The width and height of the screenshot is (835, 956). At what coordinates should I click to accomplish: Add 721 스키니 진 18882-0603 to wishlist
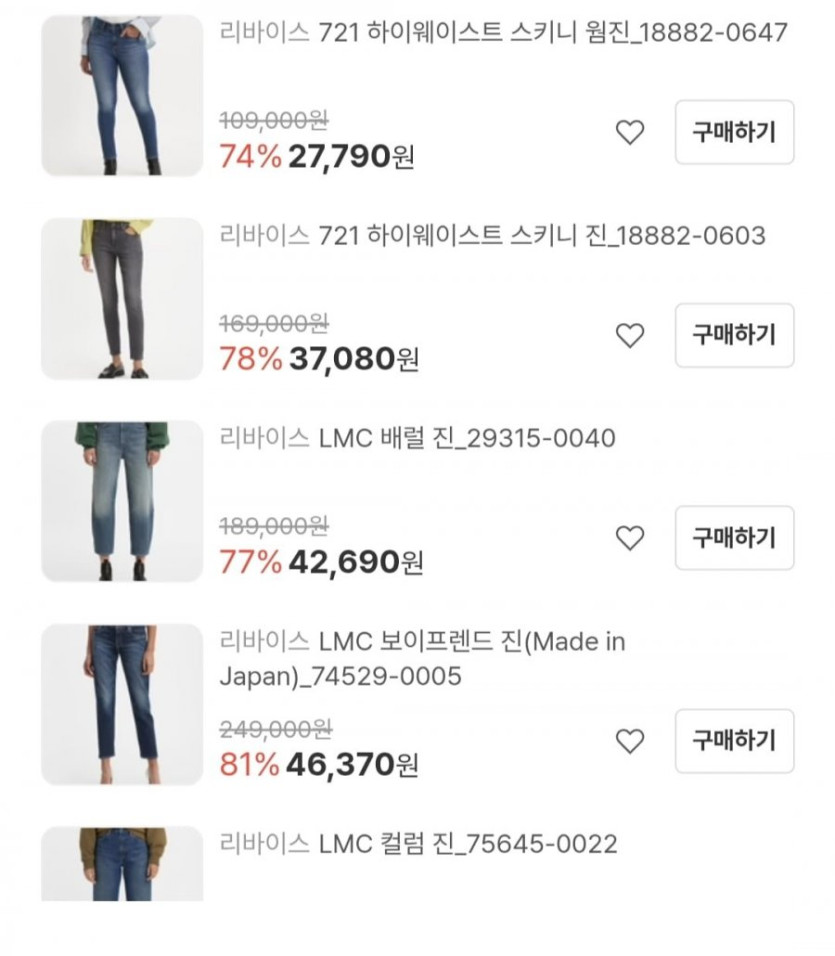coord(629,336)
